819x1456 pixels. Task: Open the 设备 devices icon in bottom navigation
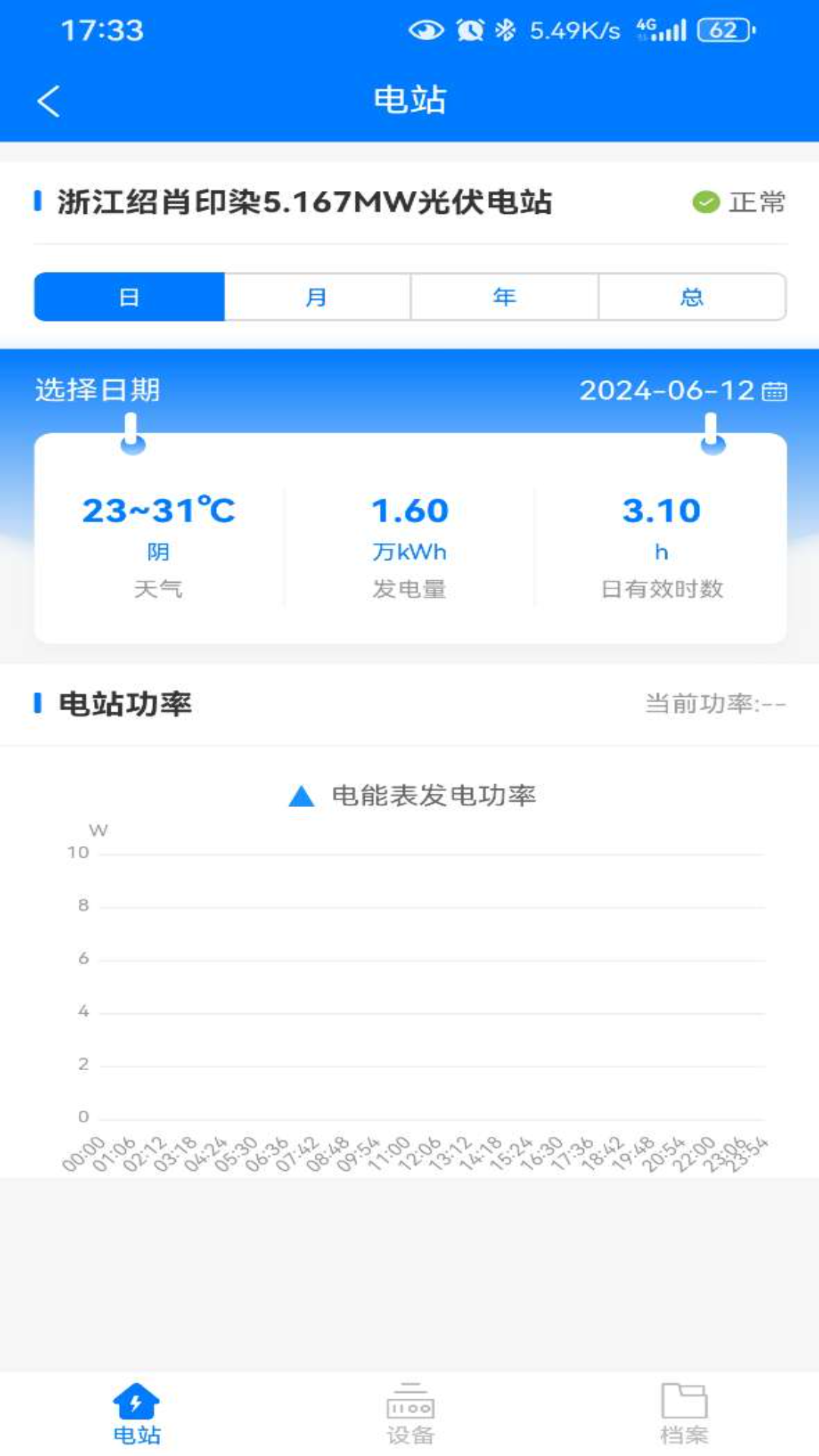pyautogui.click(x=409, y=1407)
